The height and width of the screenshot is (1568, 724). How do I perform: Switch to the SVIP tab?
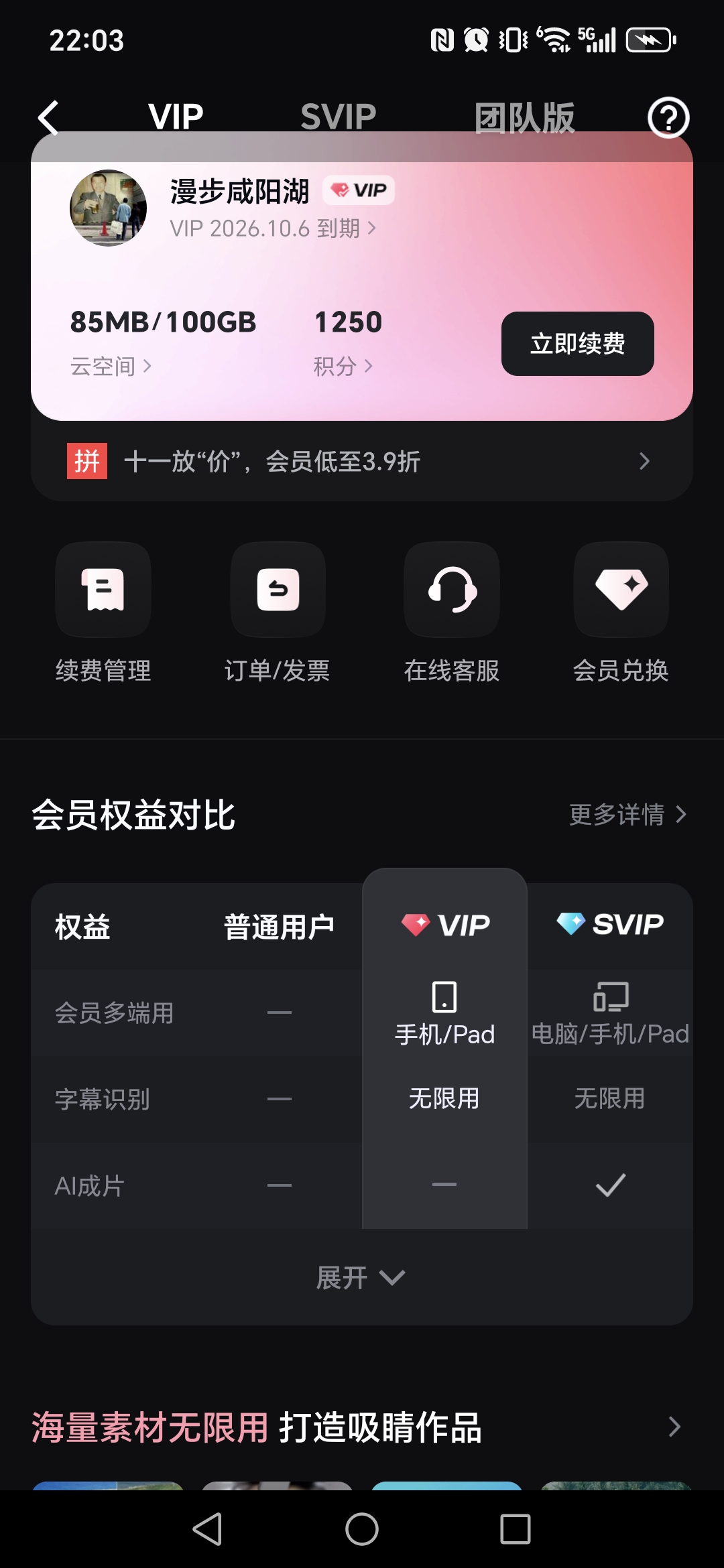click(338, 117)
